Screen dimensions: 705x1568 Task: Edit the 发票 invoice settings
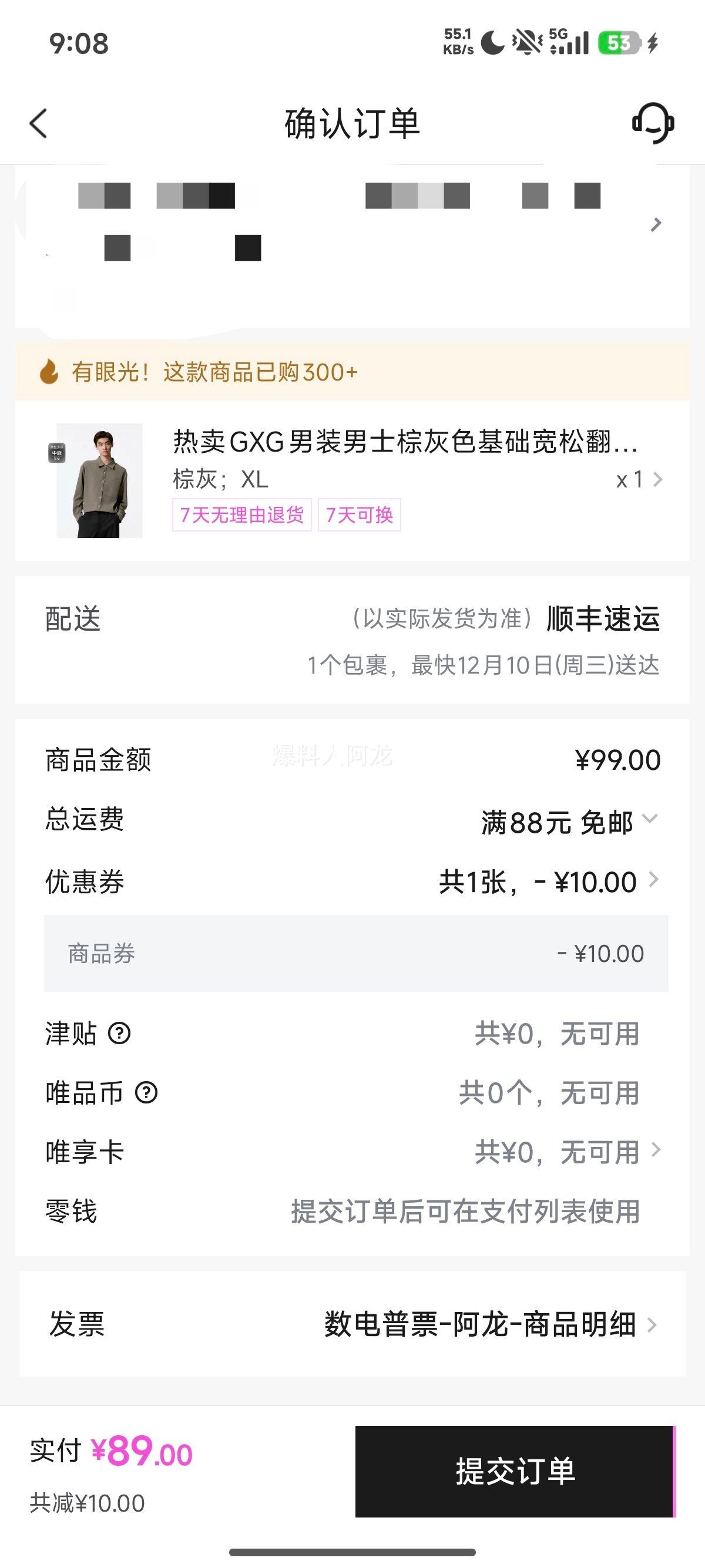point(650,1324)
